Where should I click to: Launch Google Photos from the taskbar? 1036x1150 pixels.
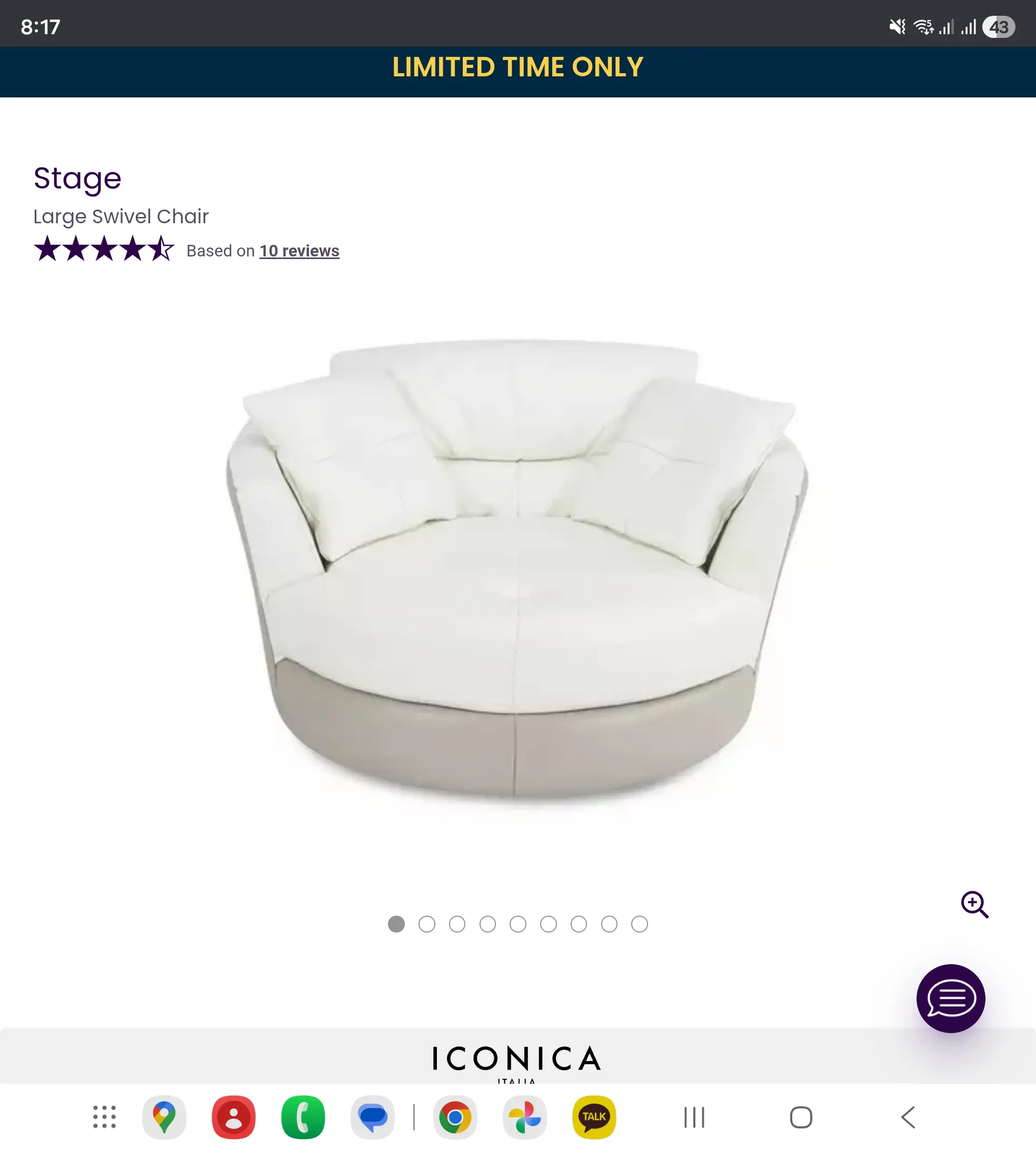(524, 1117)
